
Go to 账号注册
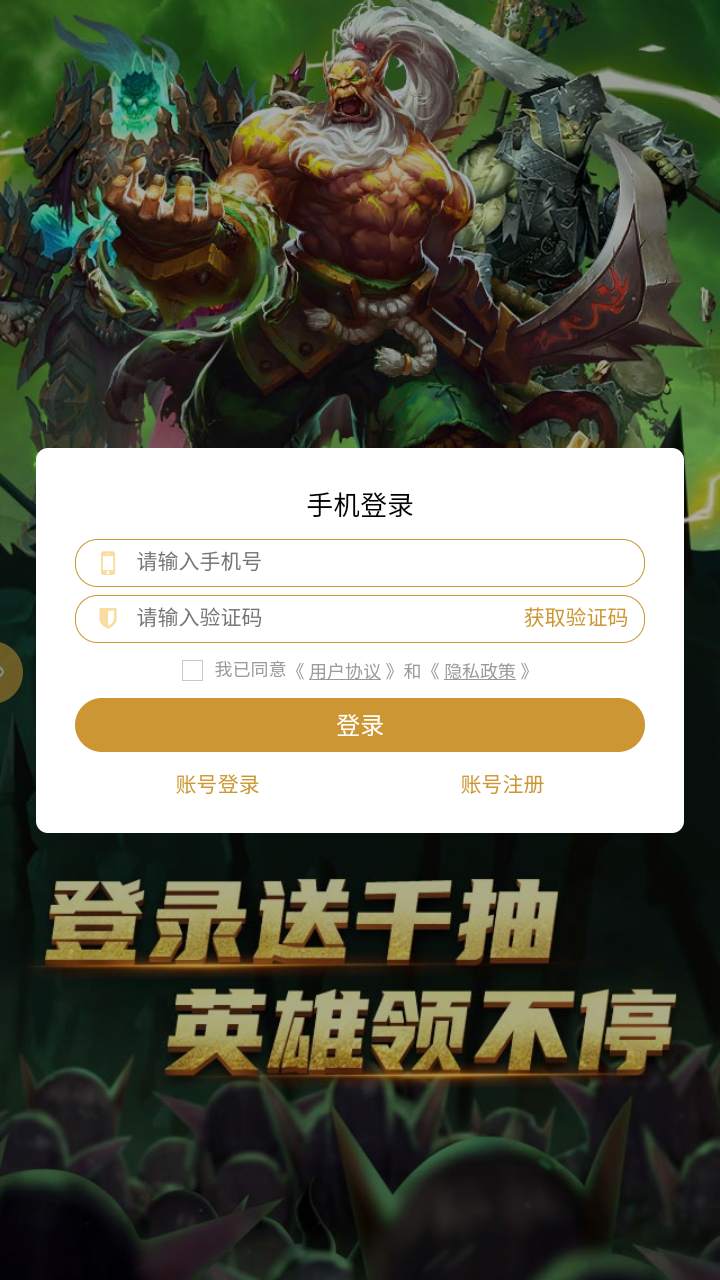(x=502, y=785)
